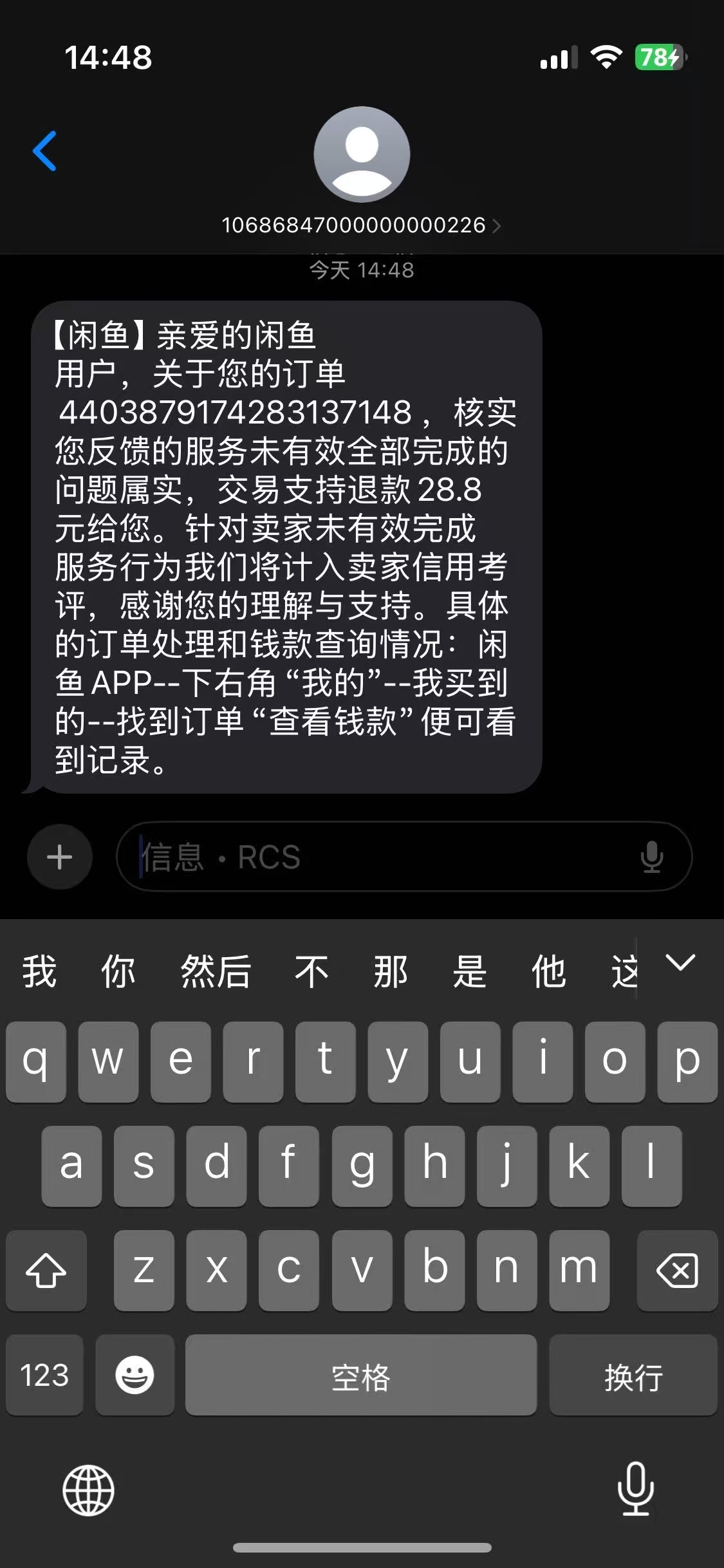
Task: Open contact details for sender 106868470000000000226
Action: pyautogui.click(x=360, y=225)
